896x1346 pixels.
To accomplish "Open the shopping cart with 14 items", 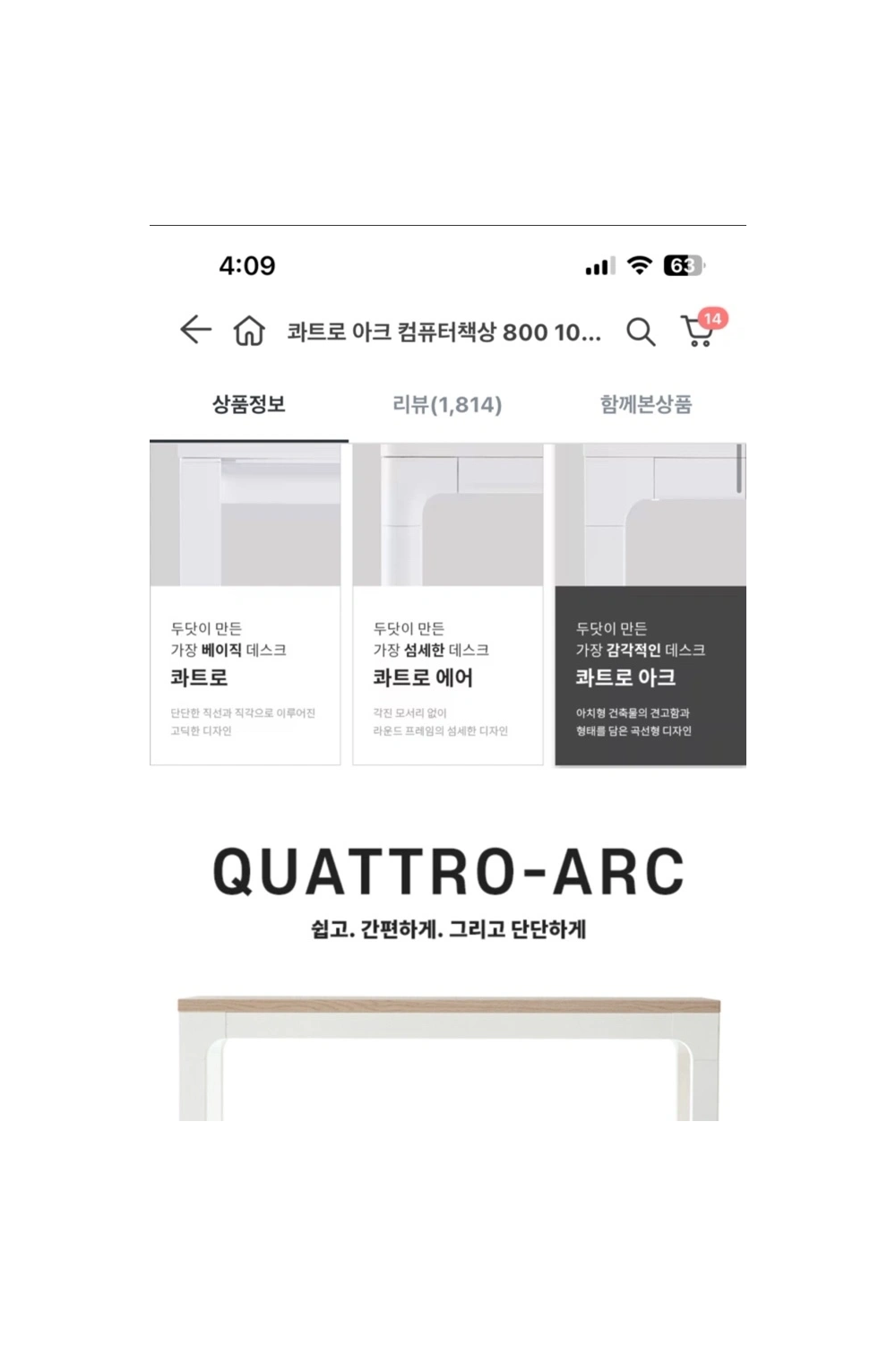I will [699, 331].
